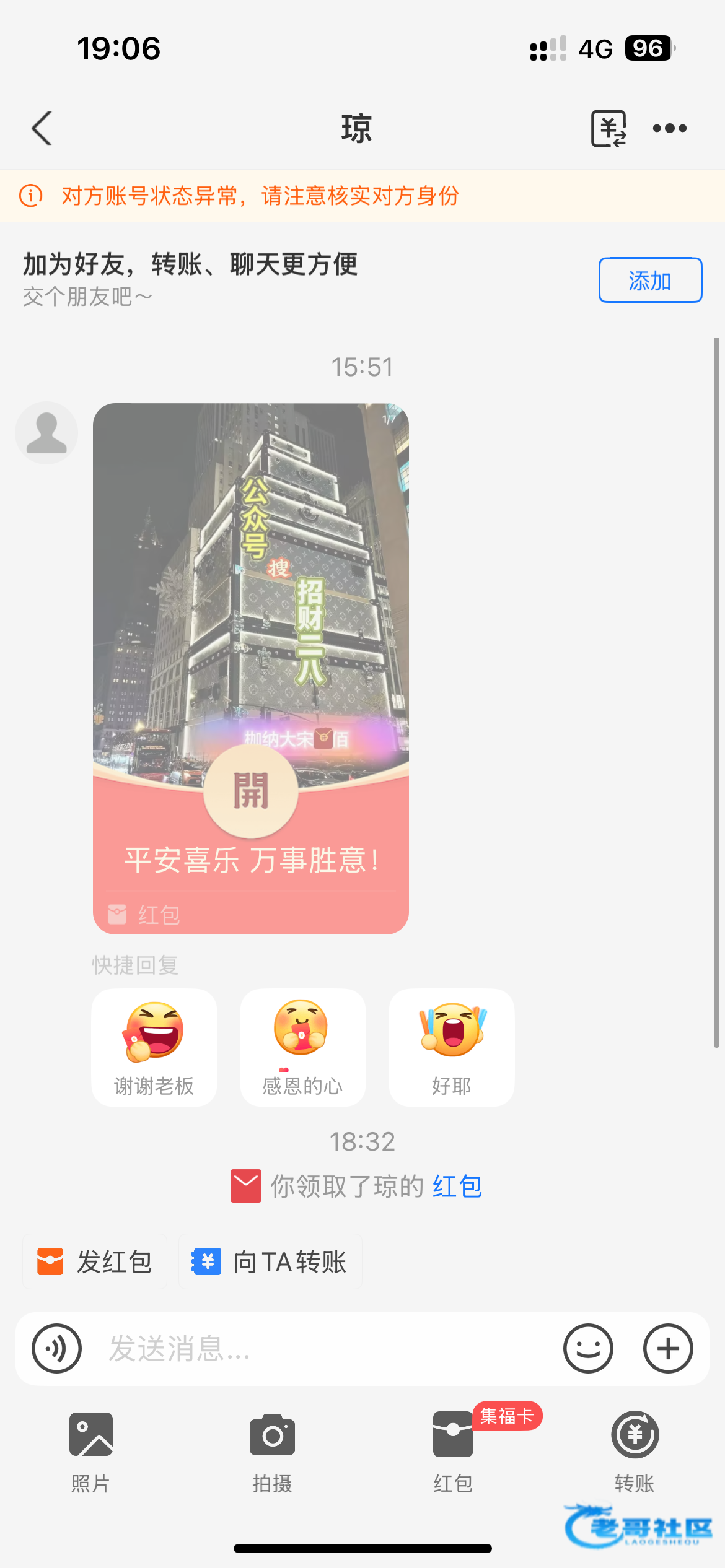Open the claimed 红包 link
Screen dimensions: 725x1568
457,1187
